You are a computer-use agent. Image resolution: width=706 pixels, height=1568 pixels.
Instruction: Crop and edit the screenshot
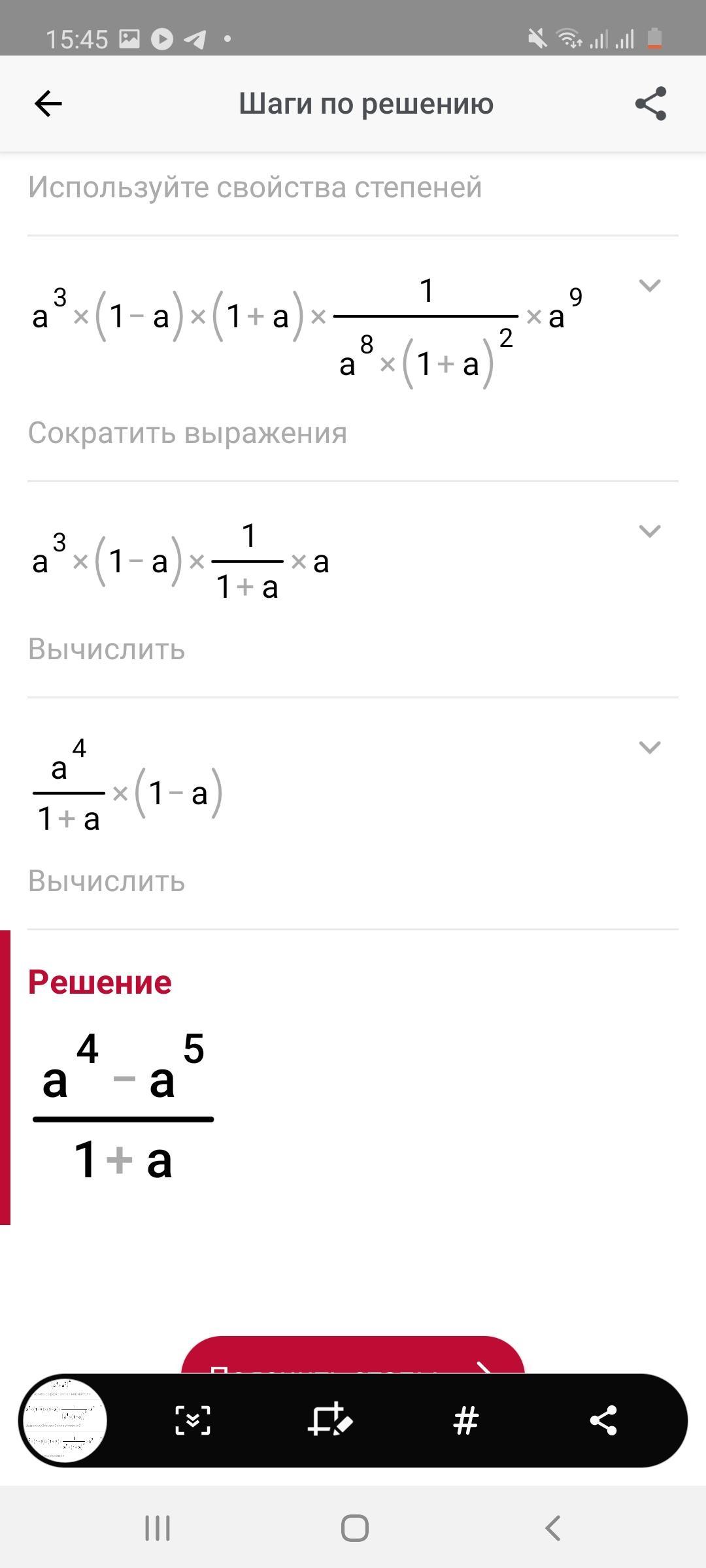[x=330, y=1420]
